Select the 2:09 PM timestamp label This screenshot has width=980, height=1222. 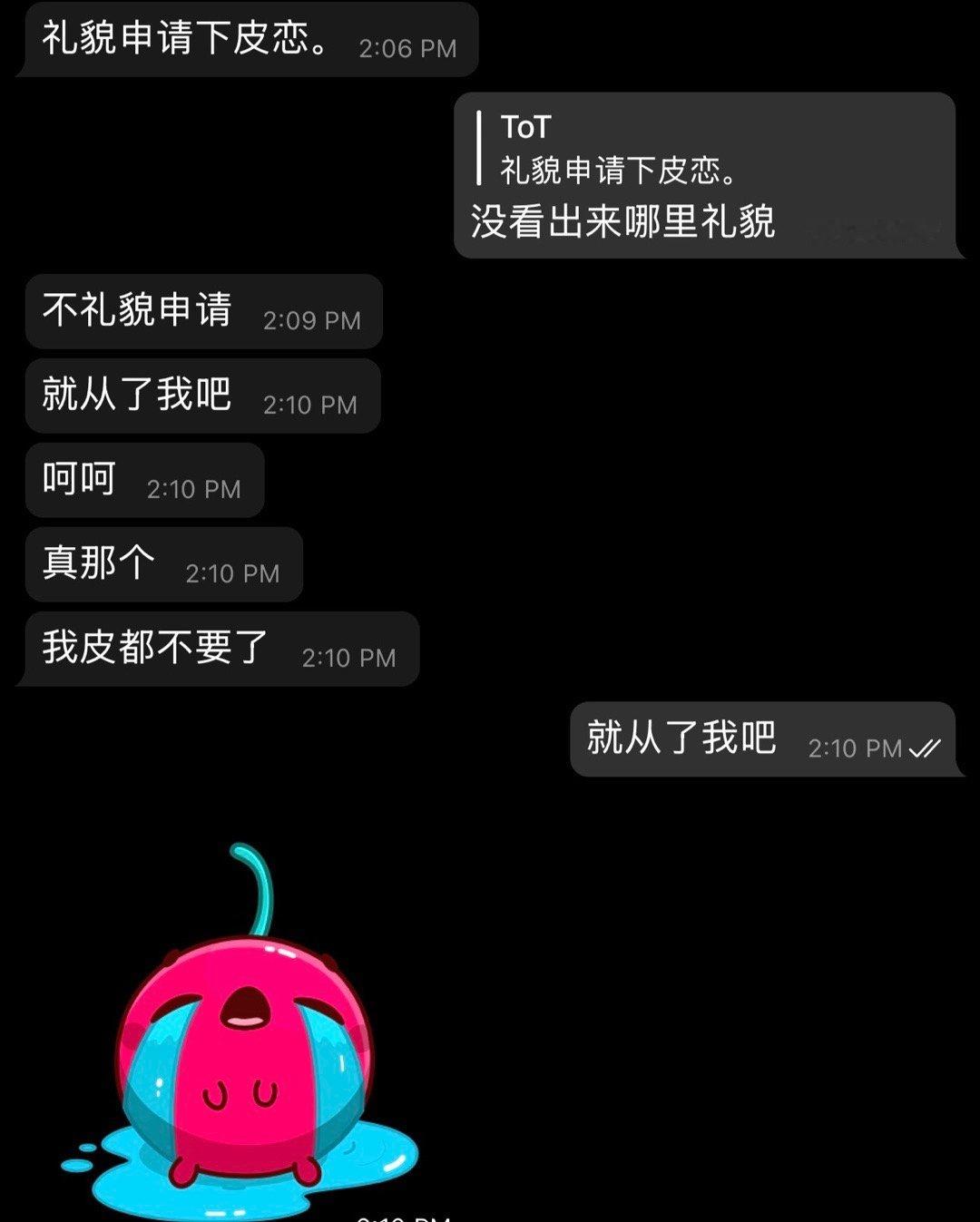(309, 318)
